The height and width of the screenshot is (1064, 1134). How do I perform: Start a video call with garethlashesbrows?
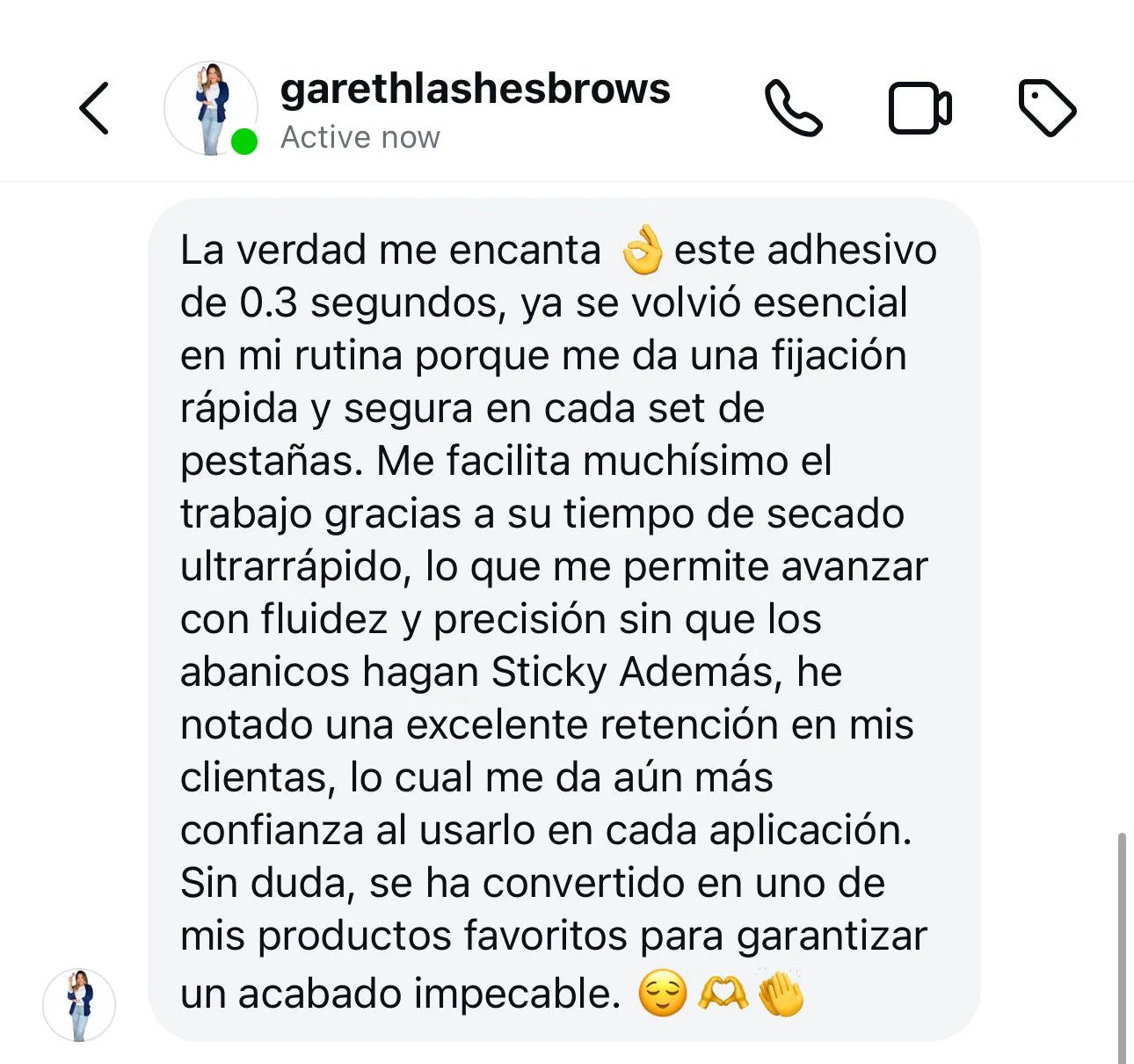point(920,108)
